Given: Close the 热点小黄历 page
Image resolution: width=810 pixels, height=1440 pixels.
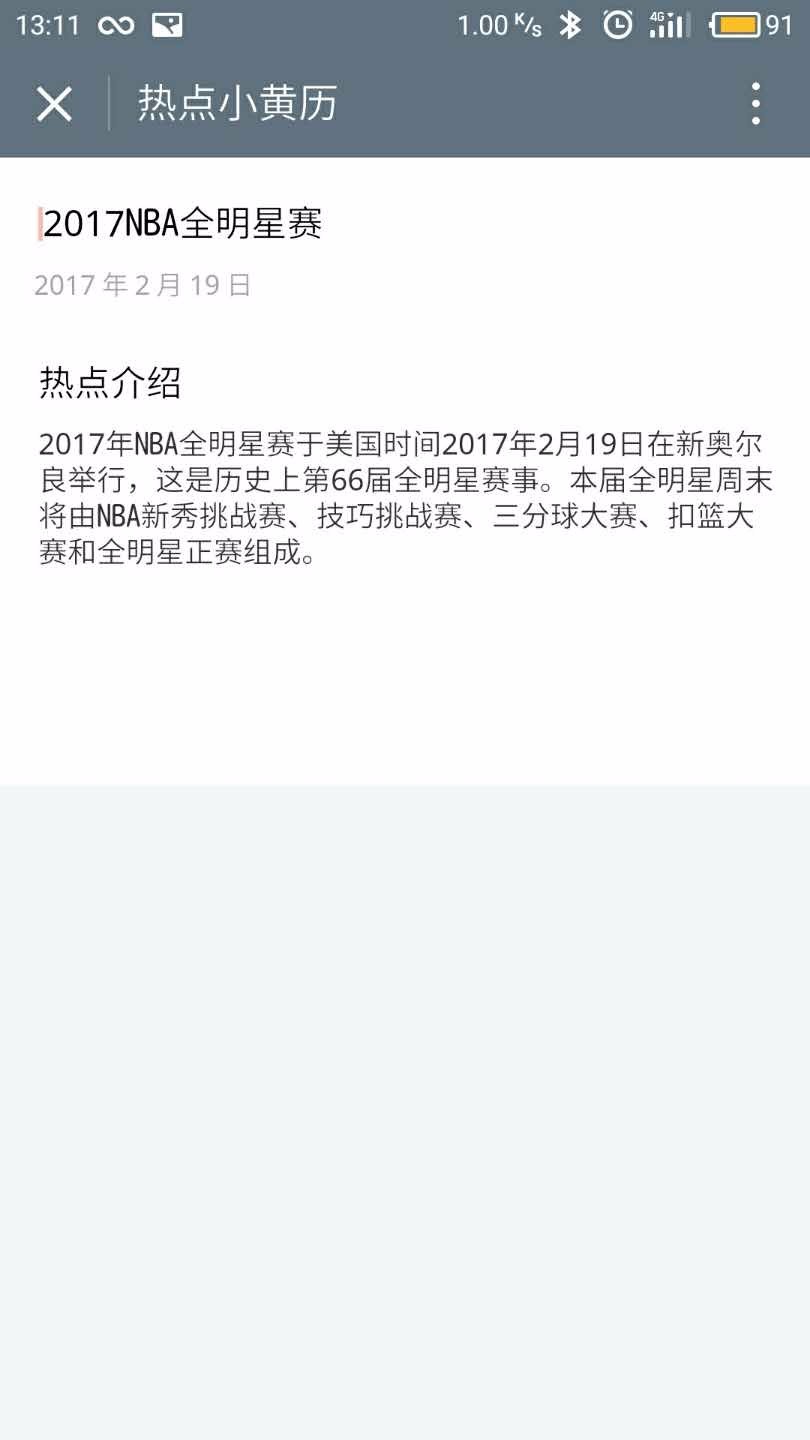Looking at the screenshot, I should point(54,103).
